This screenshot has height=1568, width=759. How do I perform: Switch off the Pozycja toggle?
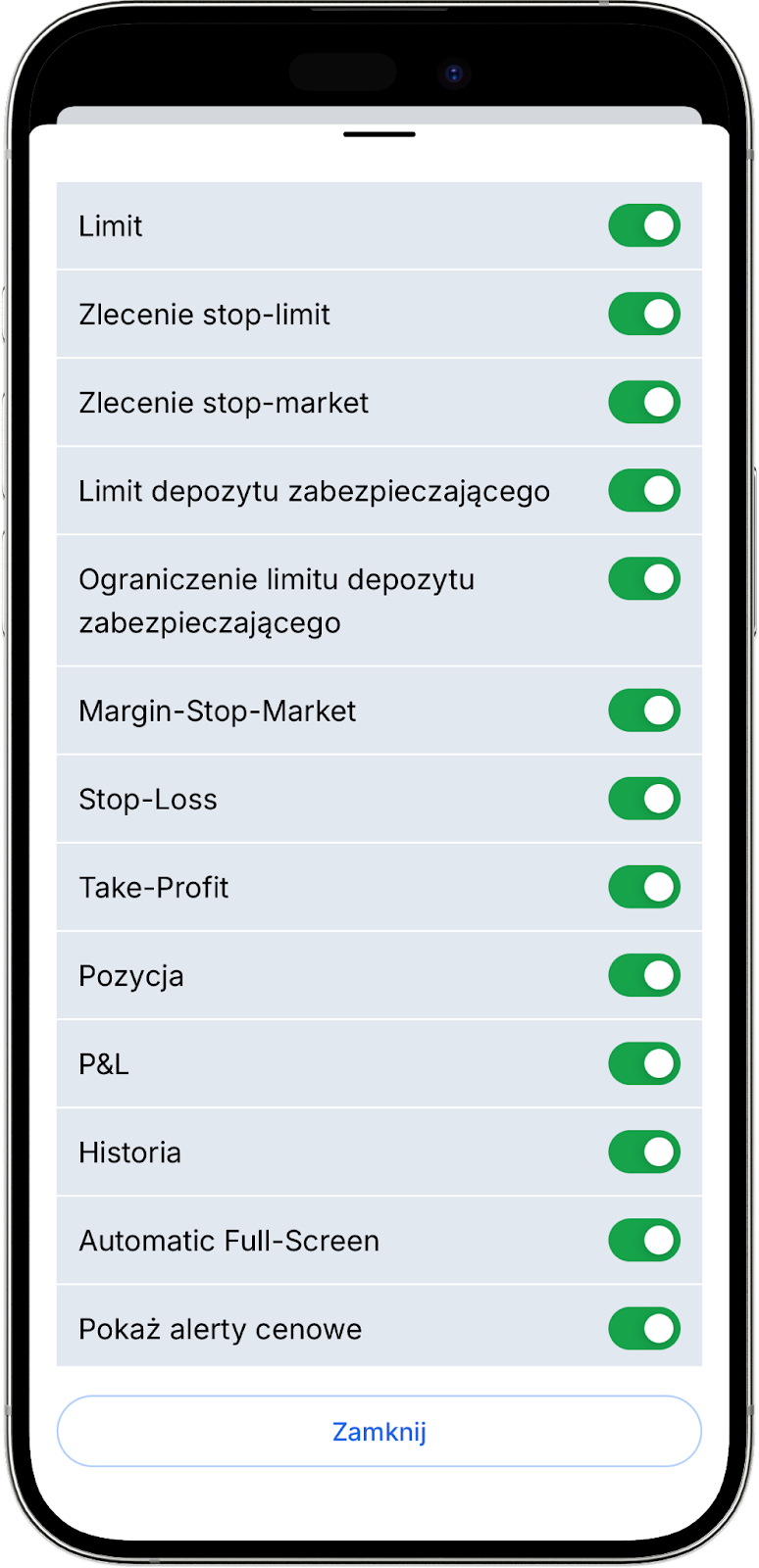(643, 975)
